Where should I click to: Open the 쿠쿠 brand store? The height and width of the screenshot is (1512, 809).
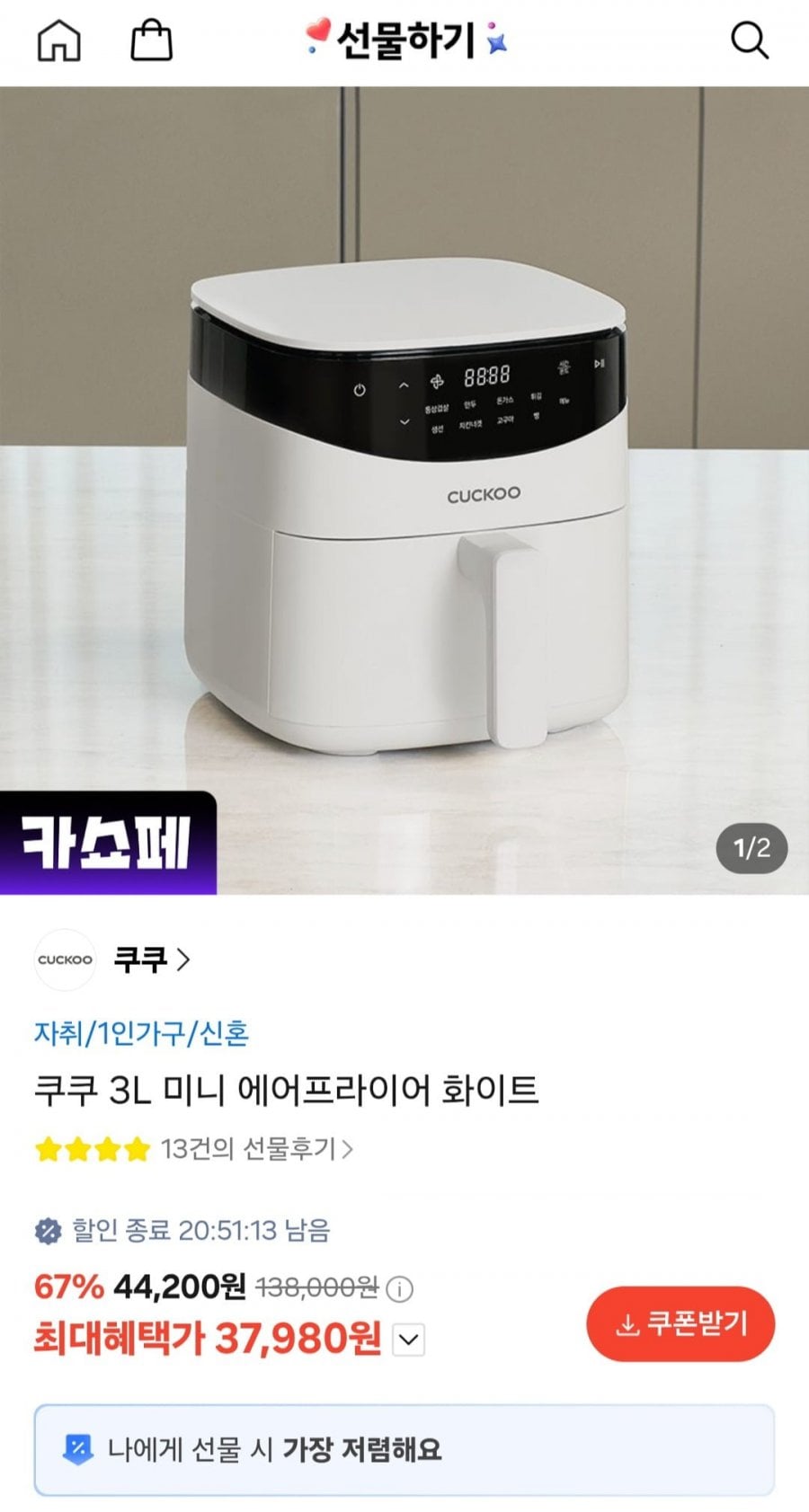pos(151,959)
